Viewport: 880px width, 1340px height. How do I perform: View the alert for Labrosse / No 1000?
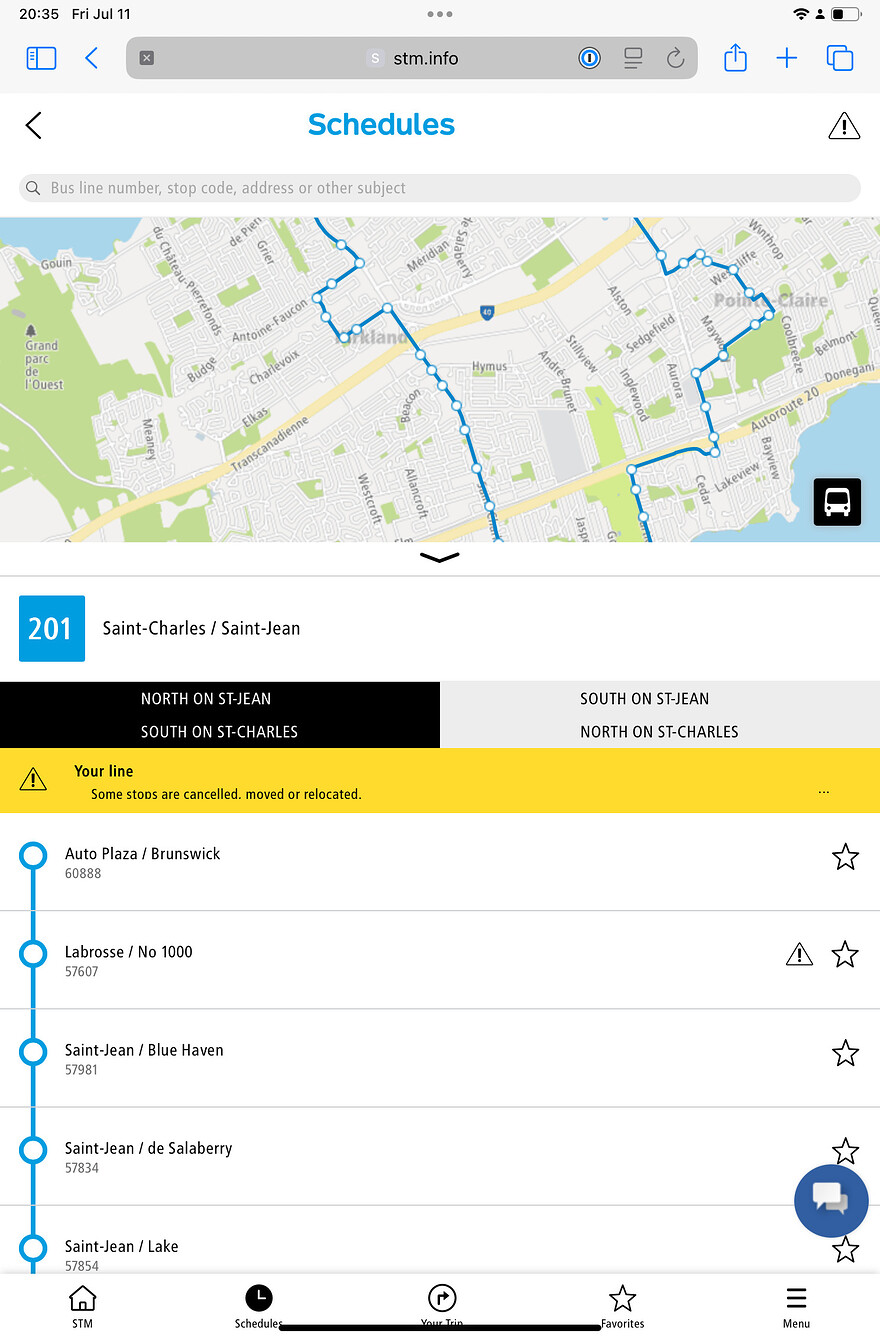[x=799, y=955]
